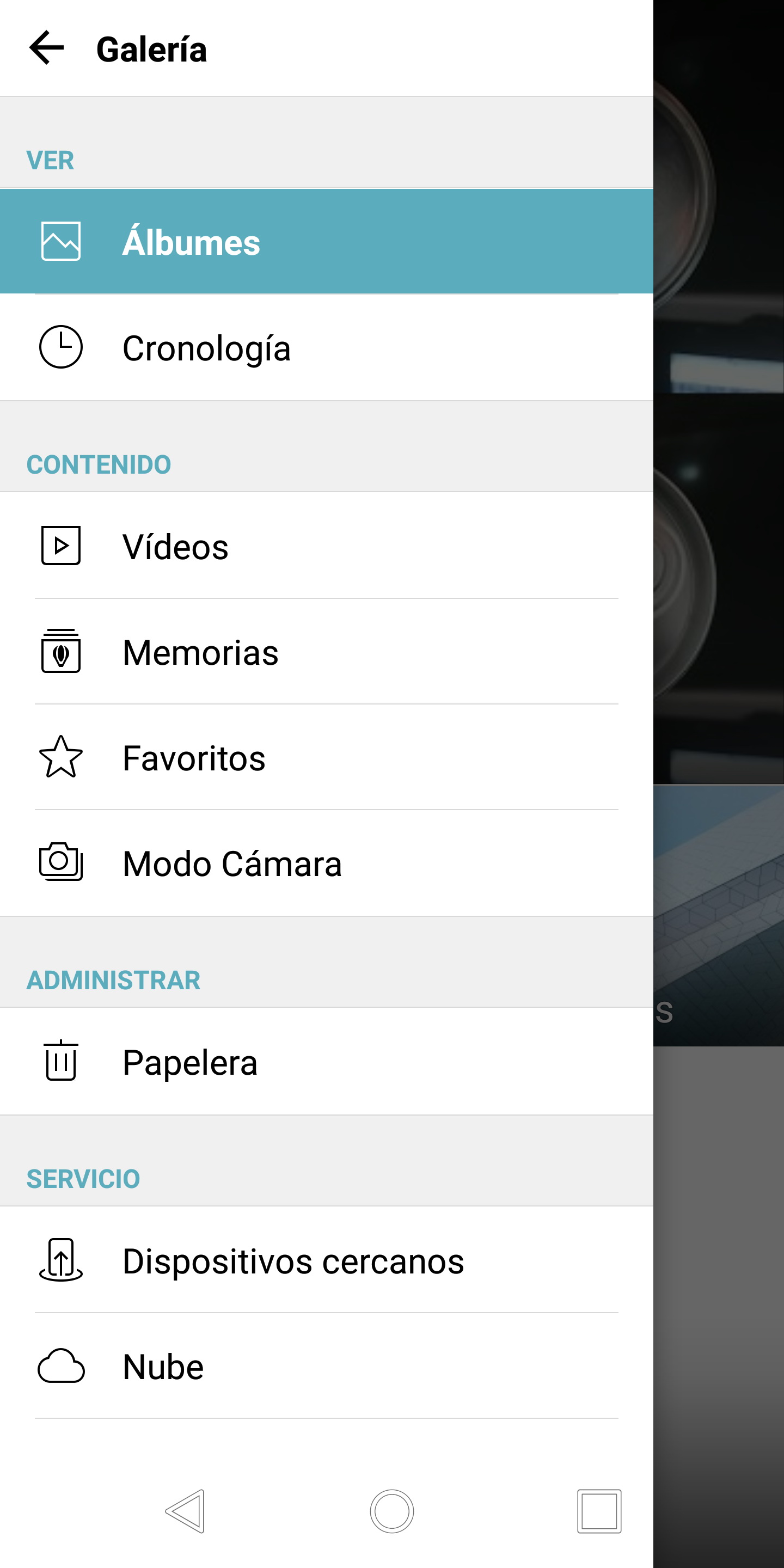Open recent apps from navigation bar
Screen dimensions: 784x1568
pos(599,1511)
